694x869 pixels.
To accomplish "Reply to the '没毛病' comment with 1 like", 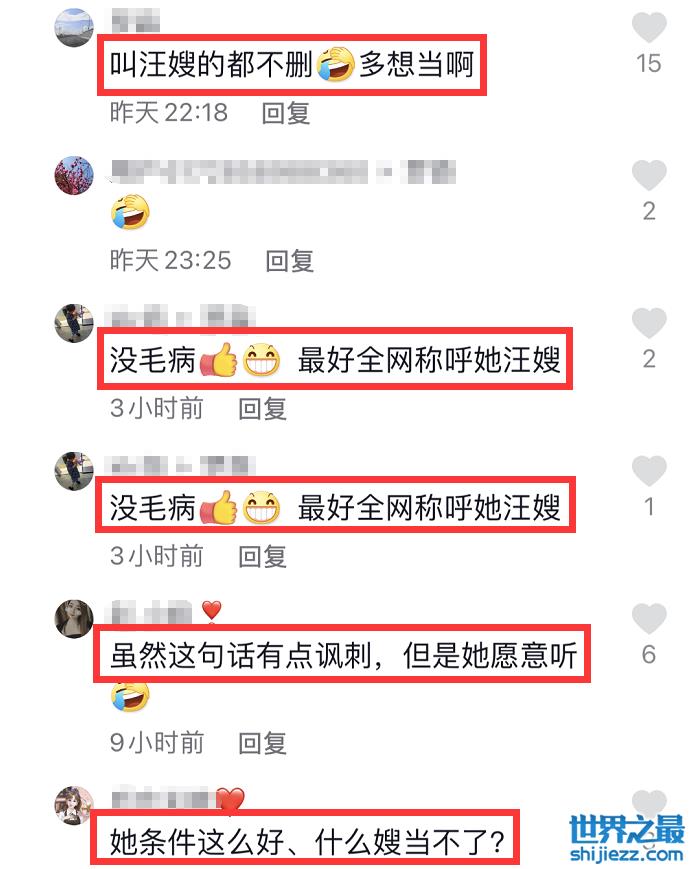I will pos(263,556).
